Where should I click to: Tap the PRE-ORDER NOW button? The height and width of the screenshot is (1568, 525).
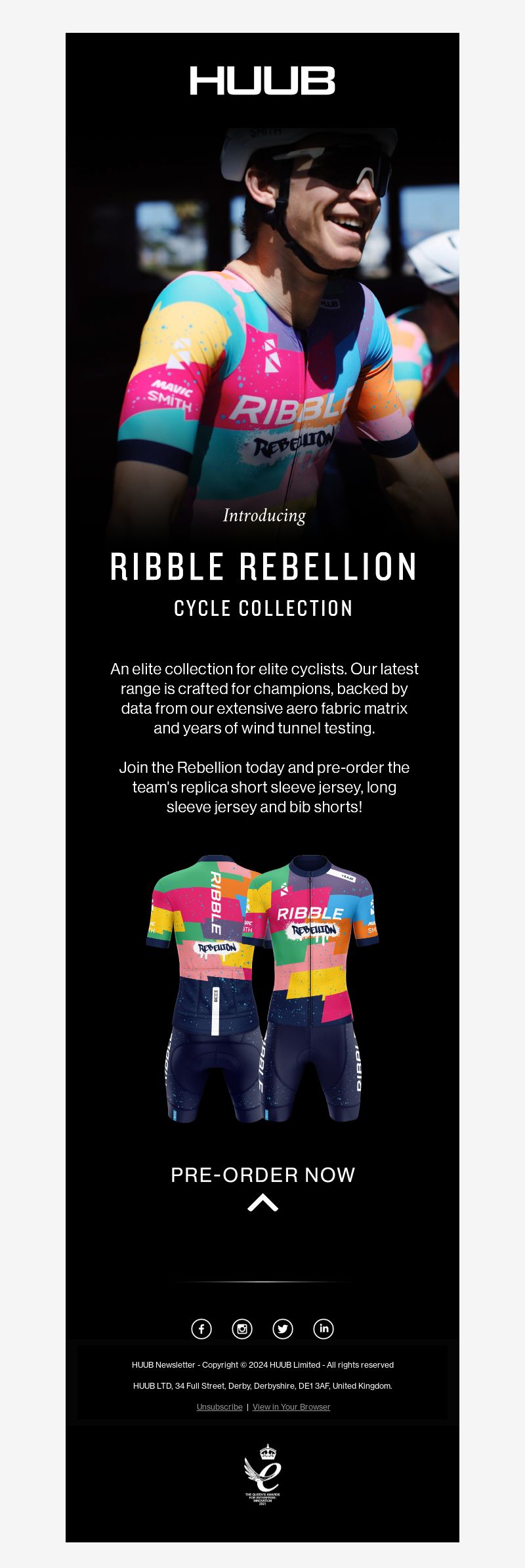262,1175
